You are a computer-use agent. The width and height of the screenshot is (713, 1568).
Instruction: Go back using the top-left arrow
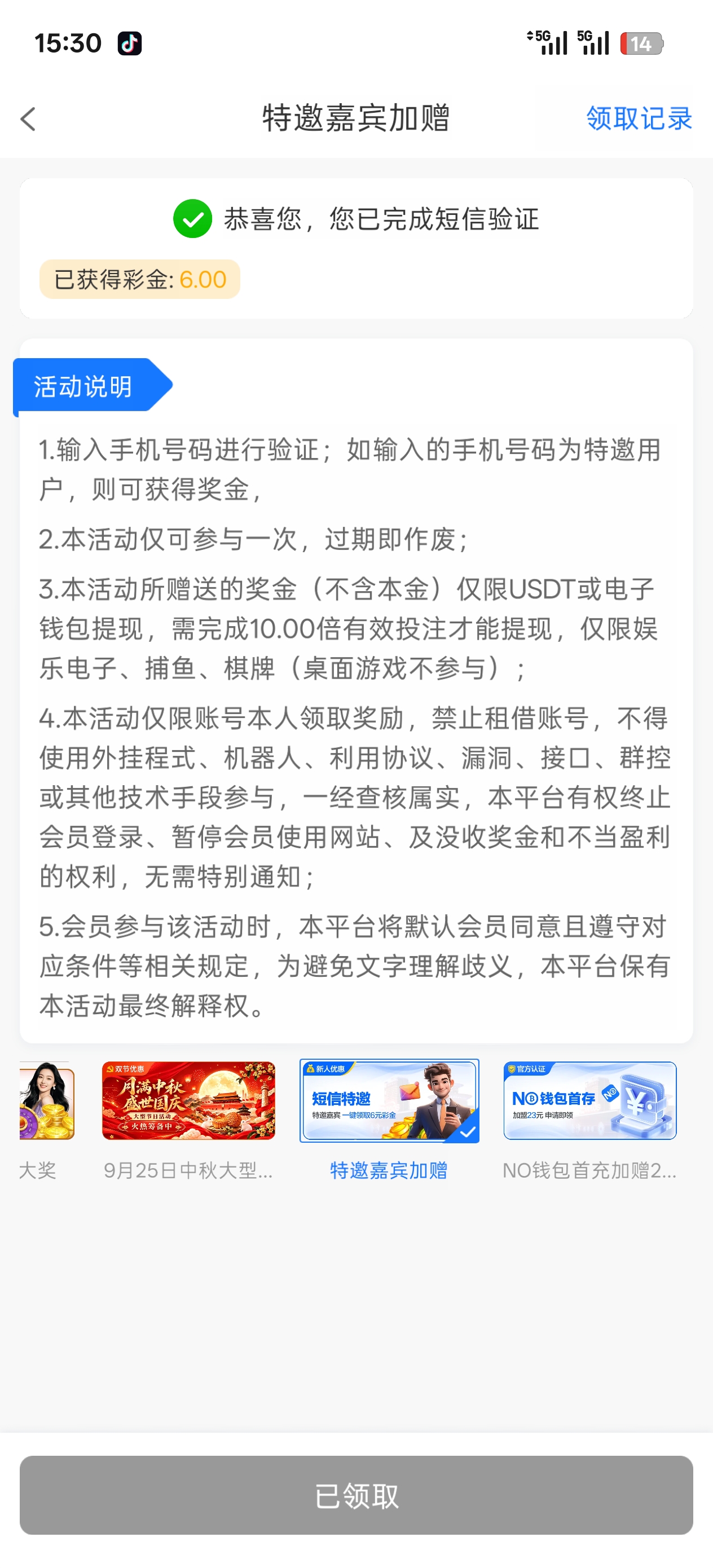(28, 118)
